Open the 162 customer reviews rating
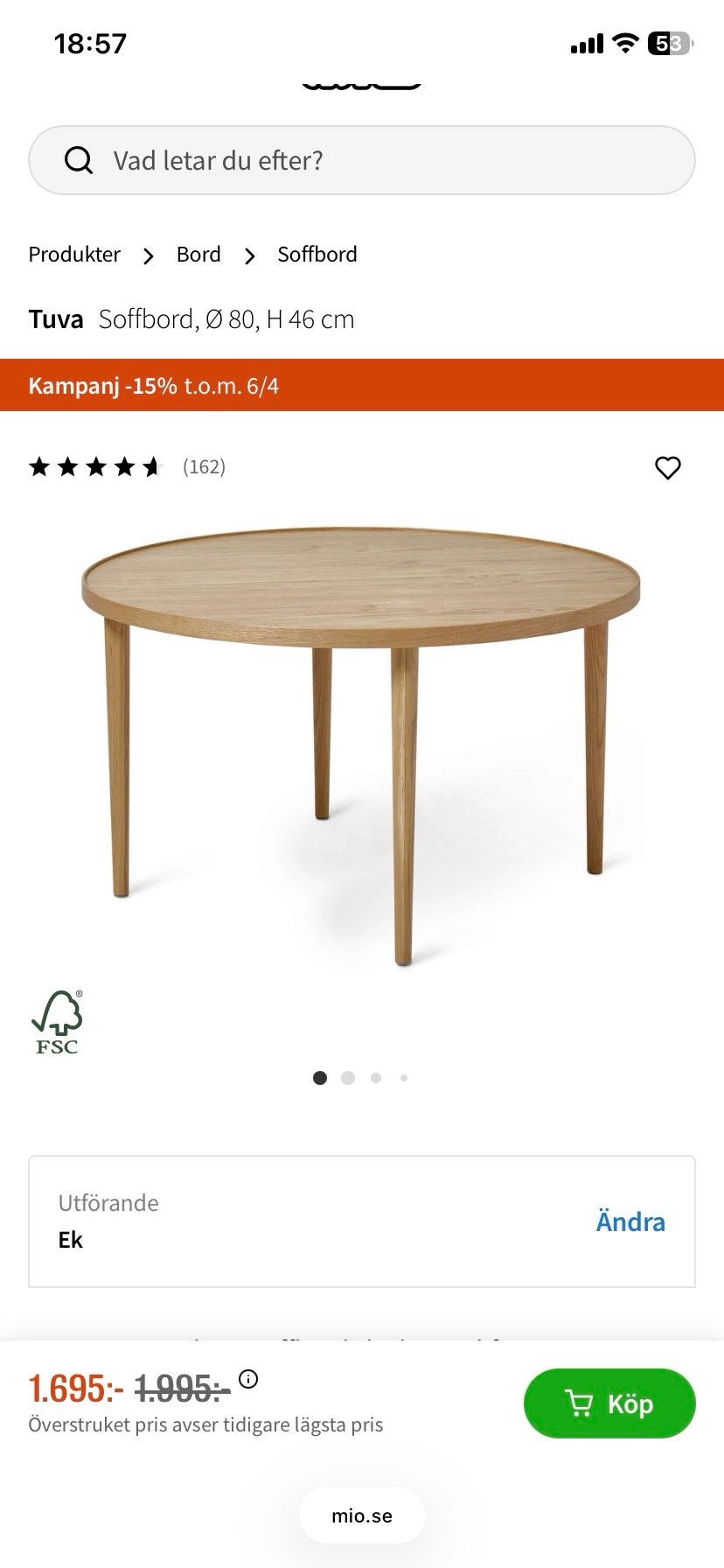This screenshot has width=724, height=1568. 128,466
